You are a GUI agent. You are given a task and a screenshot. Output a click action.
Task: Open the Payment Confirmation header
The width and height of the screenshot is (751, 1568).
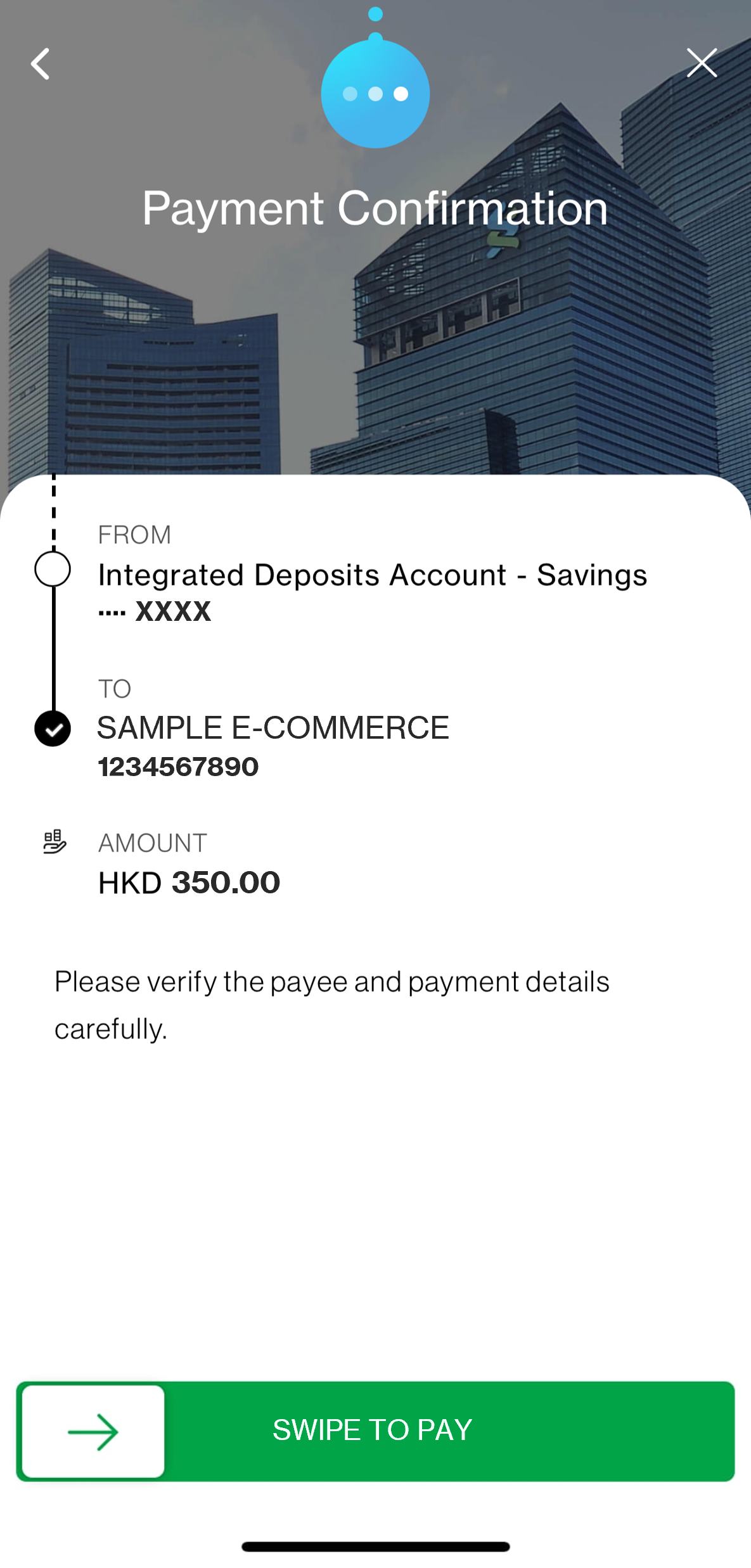(375, 208)
